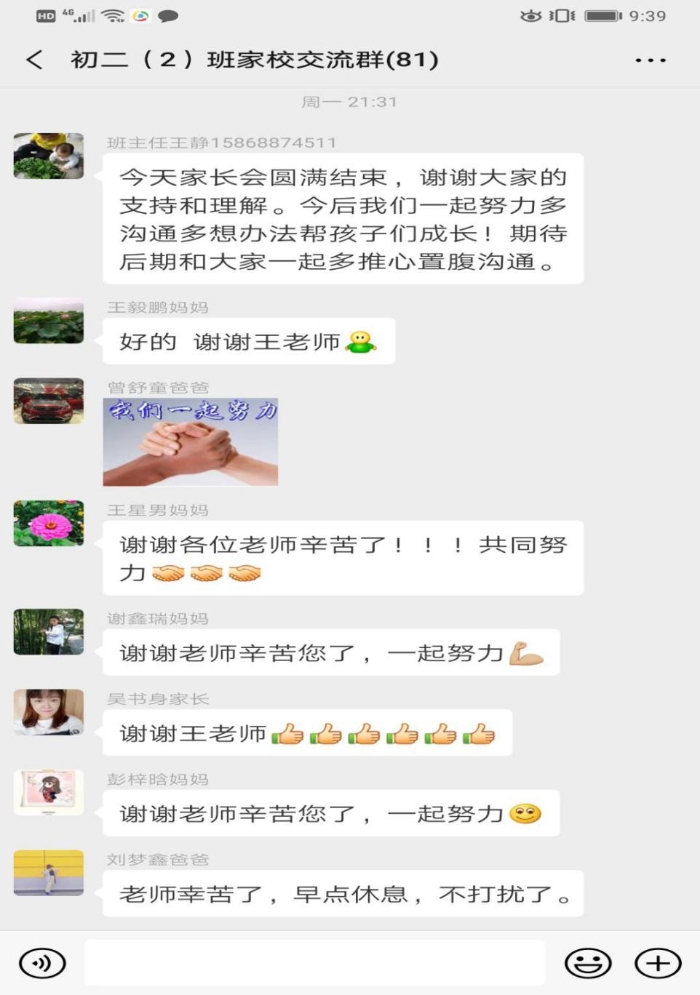View 王毅鹏妈妈's profile avatar
The height and width of the screenshot is (995, 700).
(48, 320)
